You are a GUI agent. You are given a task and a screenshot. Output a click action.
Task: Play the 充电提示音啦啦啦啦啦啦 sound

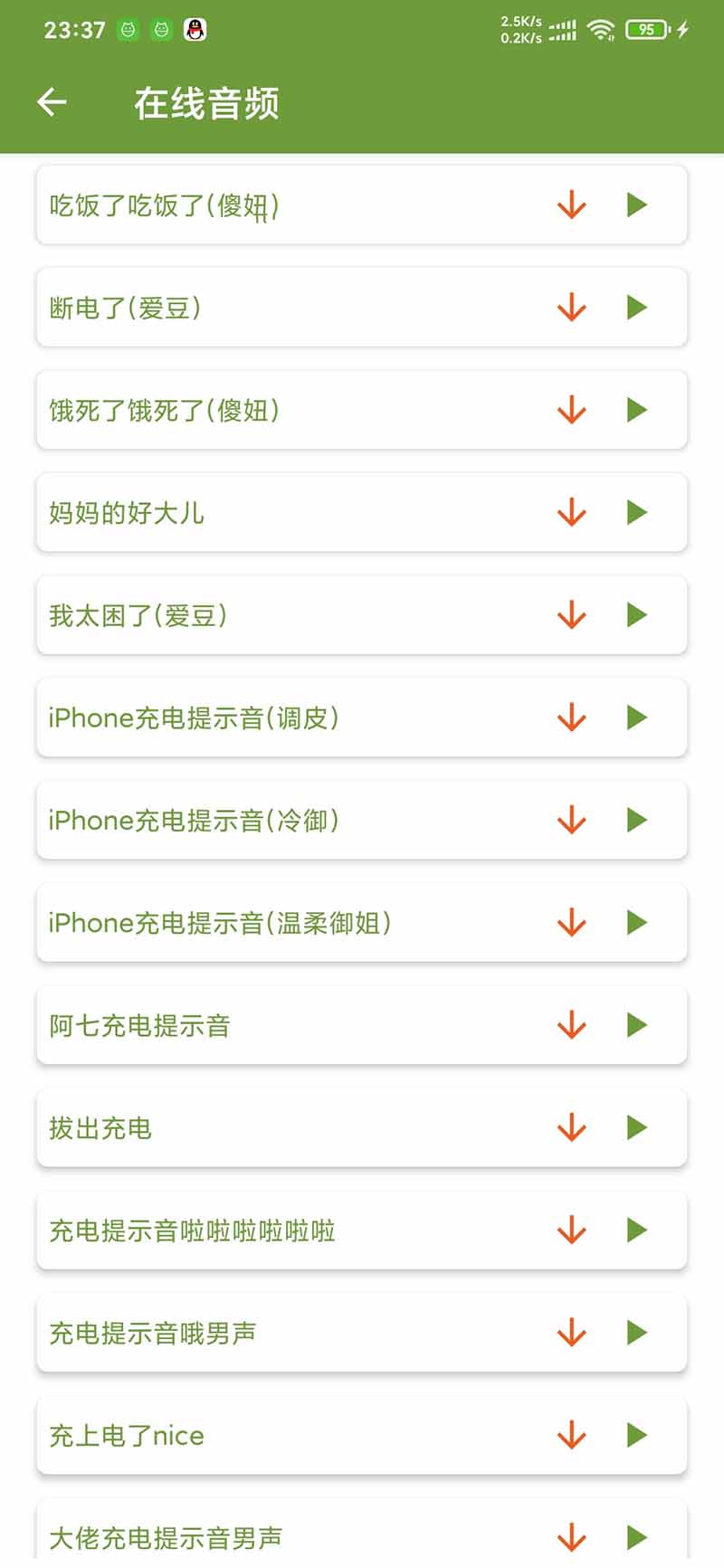pyautogui.click(x=636, y=1231)
